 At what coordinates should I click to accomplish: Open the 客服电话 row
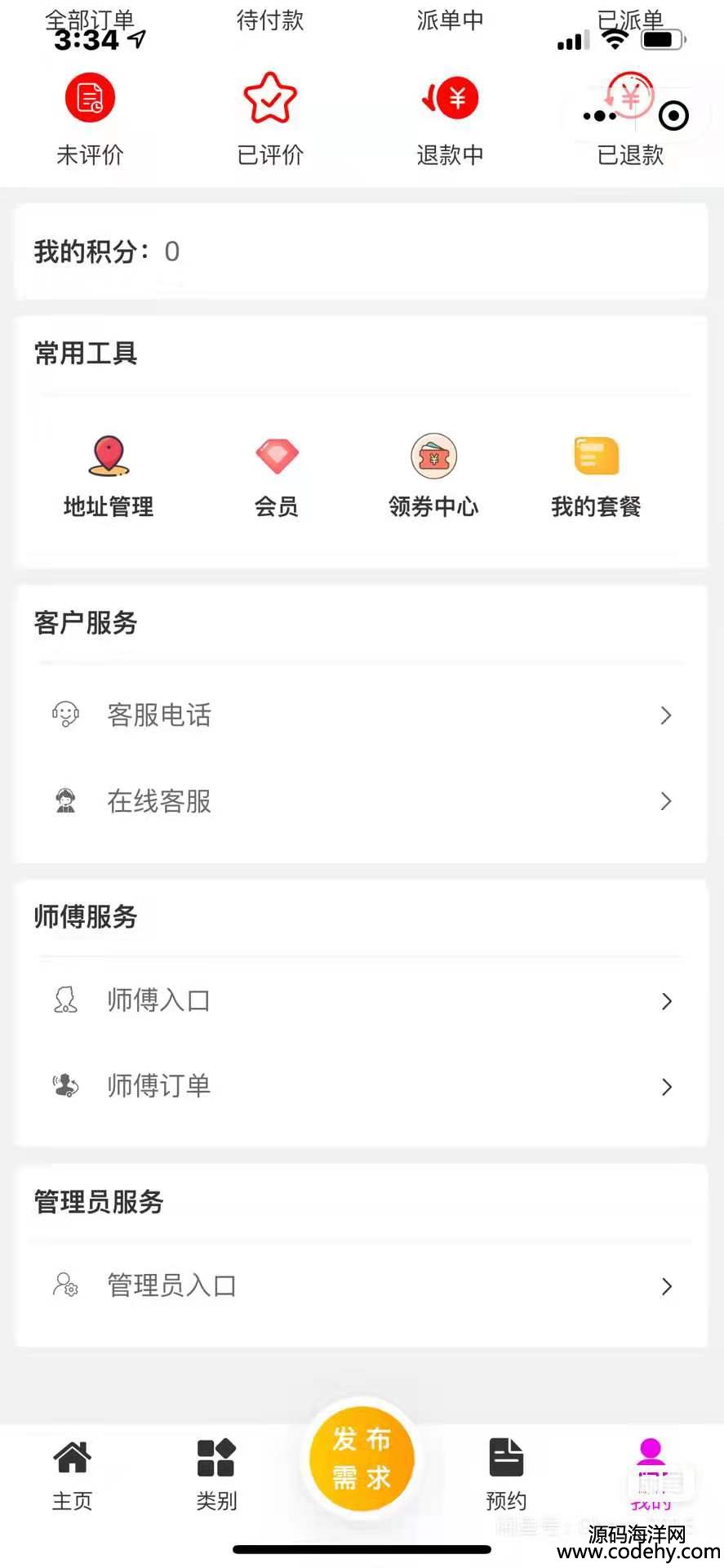pos(362,715)
